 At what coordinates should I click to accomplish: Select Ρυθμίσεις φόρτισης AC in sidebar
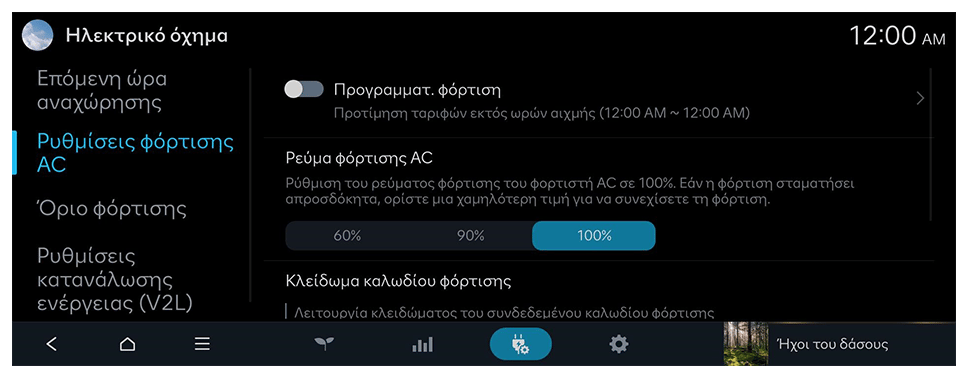(136, 153)
